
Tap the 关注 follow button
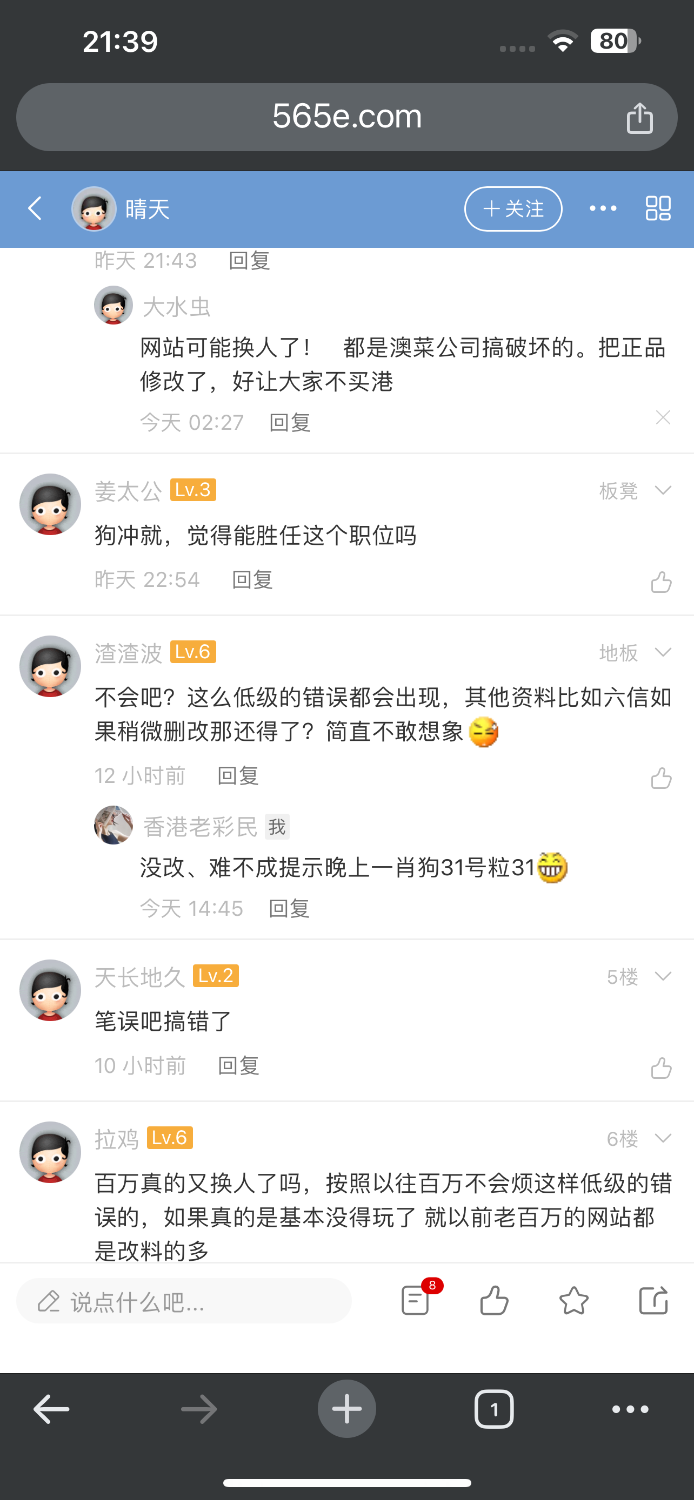coord(513,209)
